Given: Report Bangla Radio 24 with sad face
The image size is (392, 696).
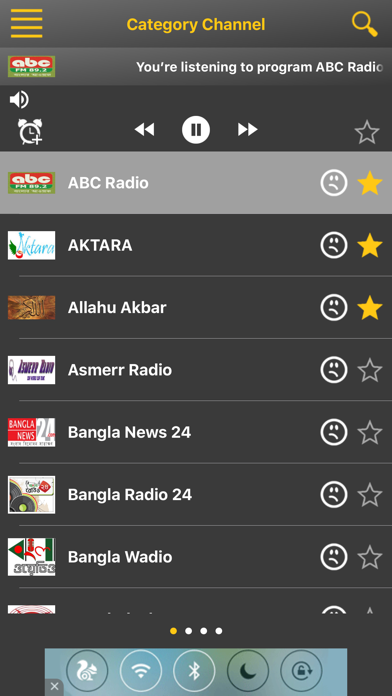Looking at the screenshot, I should tap(334, 494).
